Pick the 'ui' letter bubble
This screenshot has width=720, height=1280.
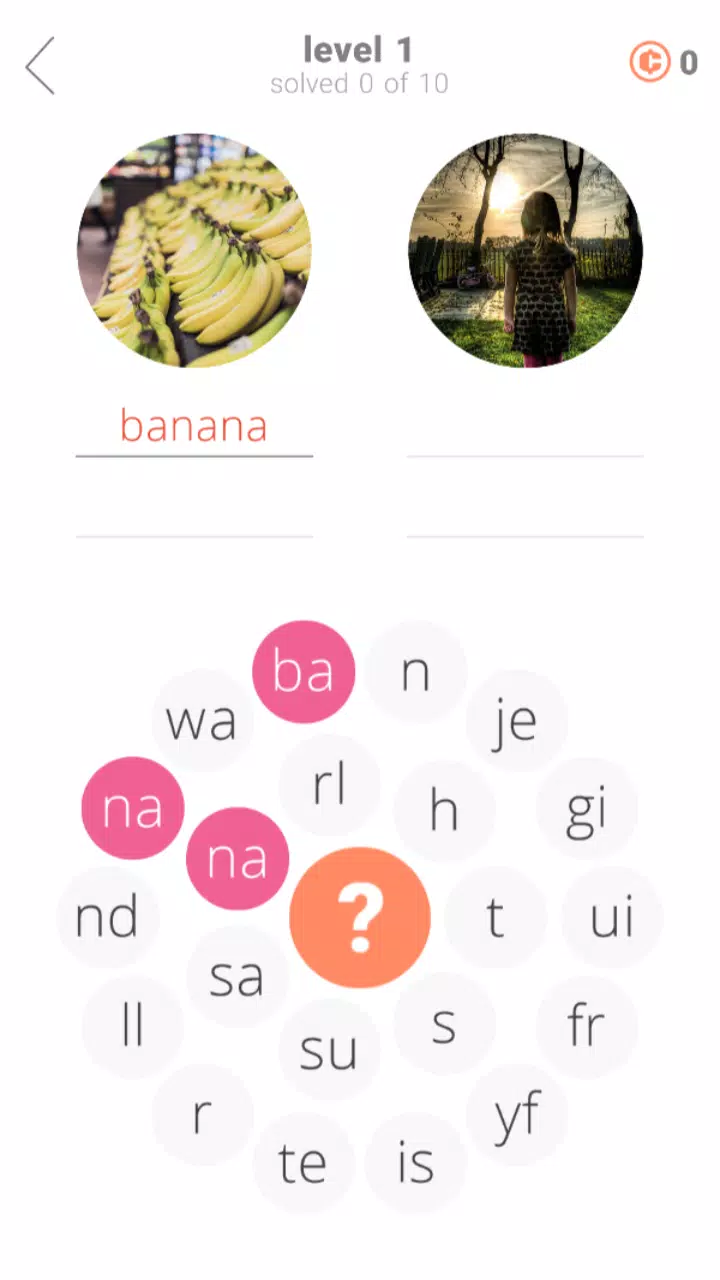[611, 917]
